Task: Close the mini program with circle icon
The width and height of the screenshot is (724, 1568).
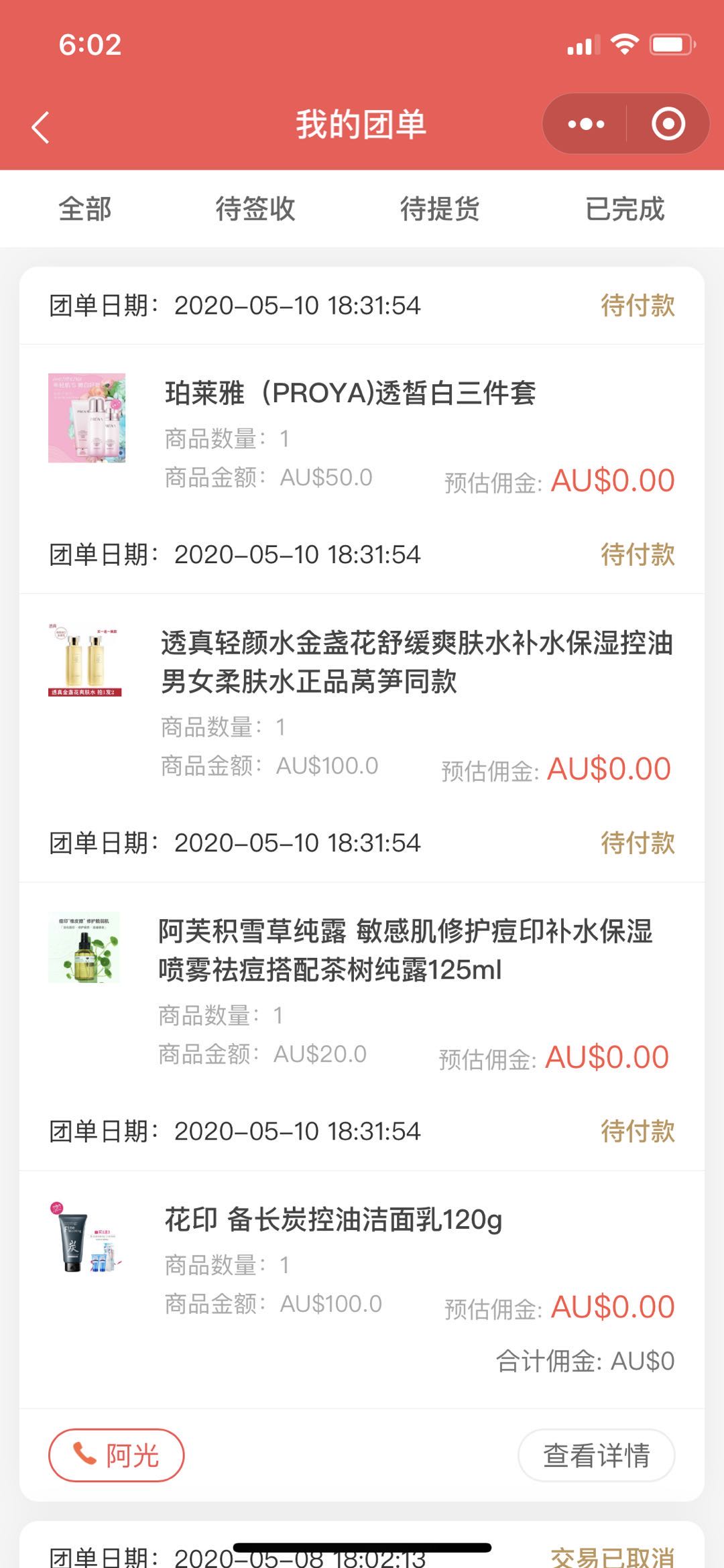Action: (668, 124)
